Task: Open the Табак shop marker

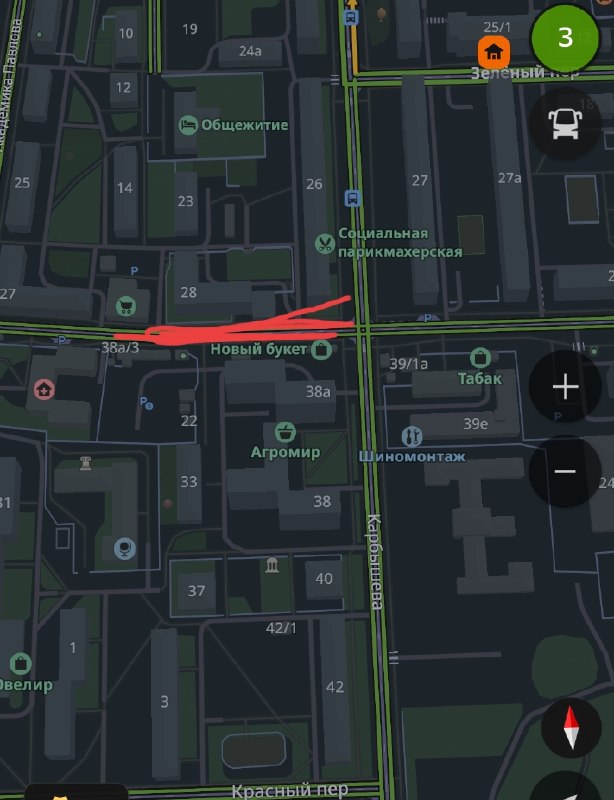Action: tap(480, 358)
